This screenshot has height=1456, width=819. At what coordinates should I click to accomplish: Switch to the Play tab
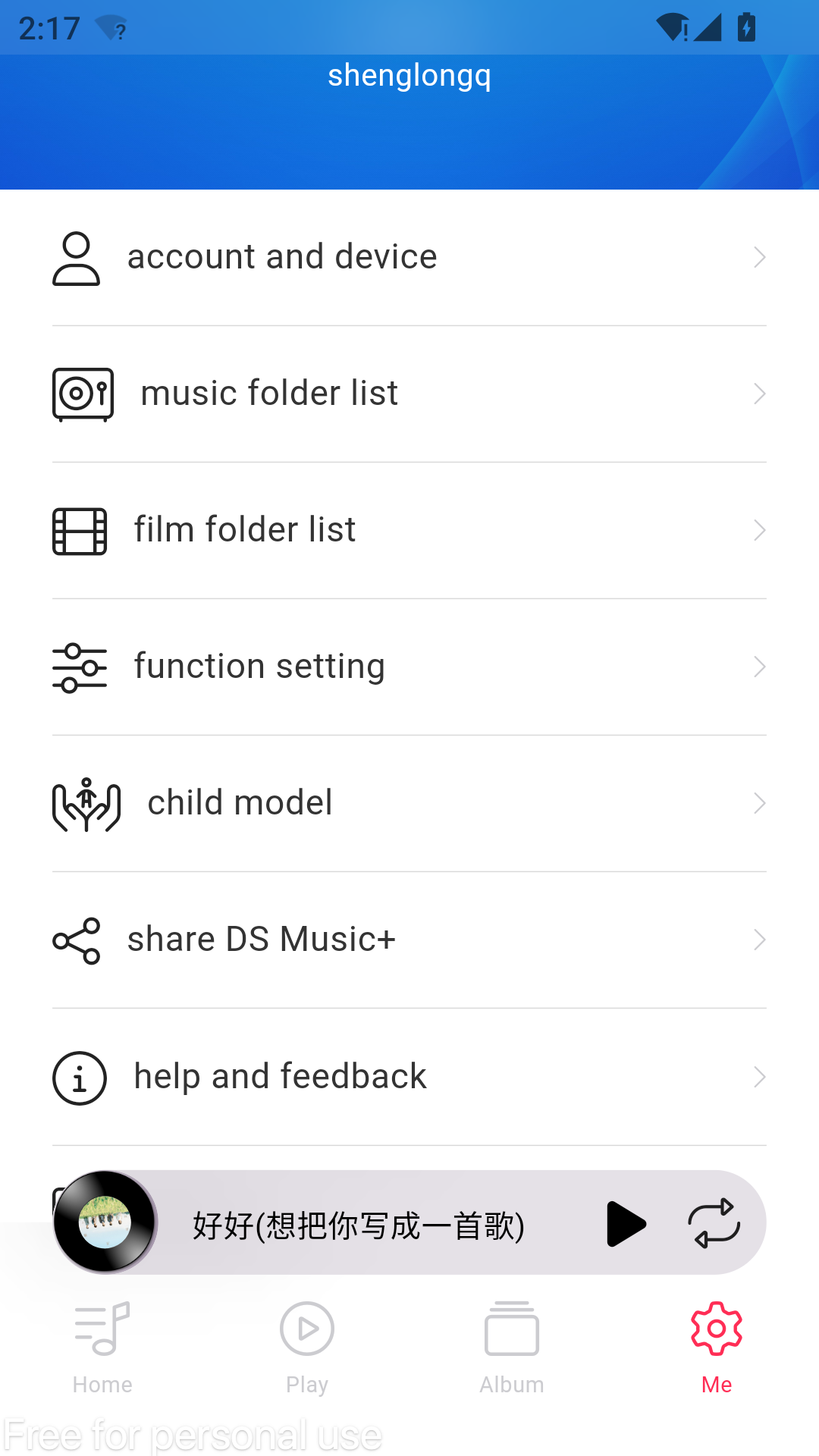(x=307, y=1348)
